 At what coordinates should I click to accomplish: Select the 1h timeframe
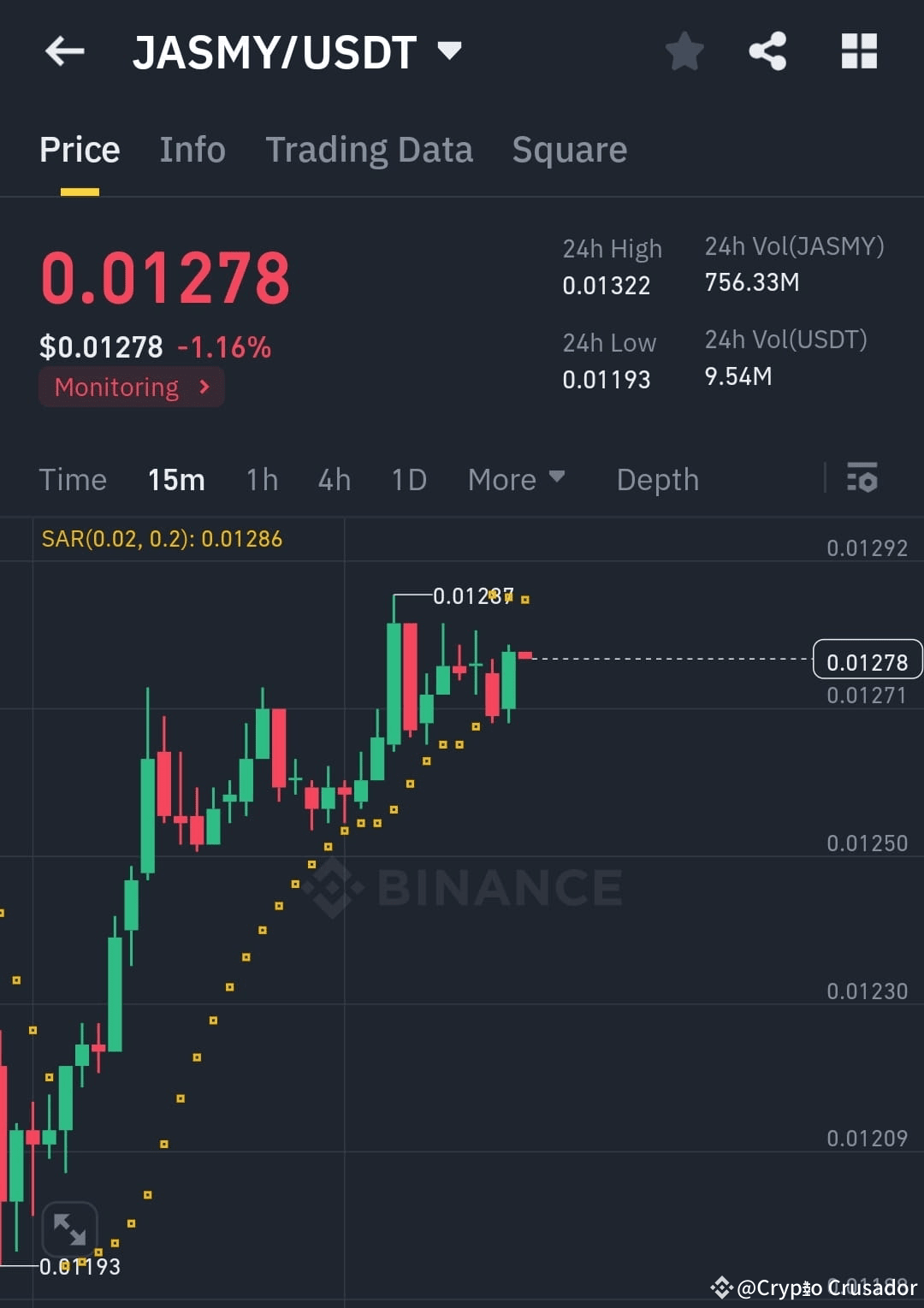261,479
